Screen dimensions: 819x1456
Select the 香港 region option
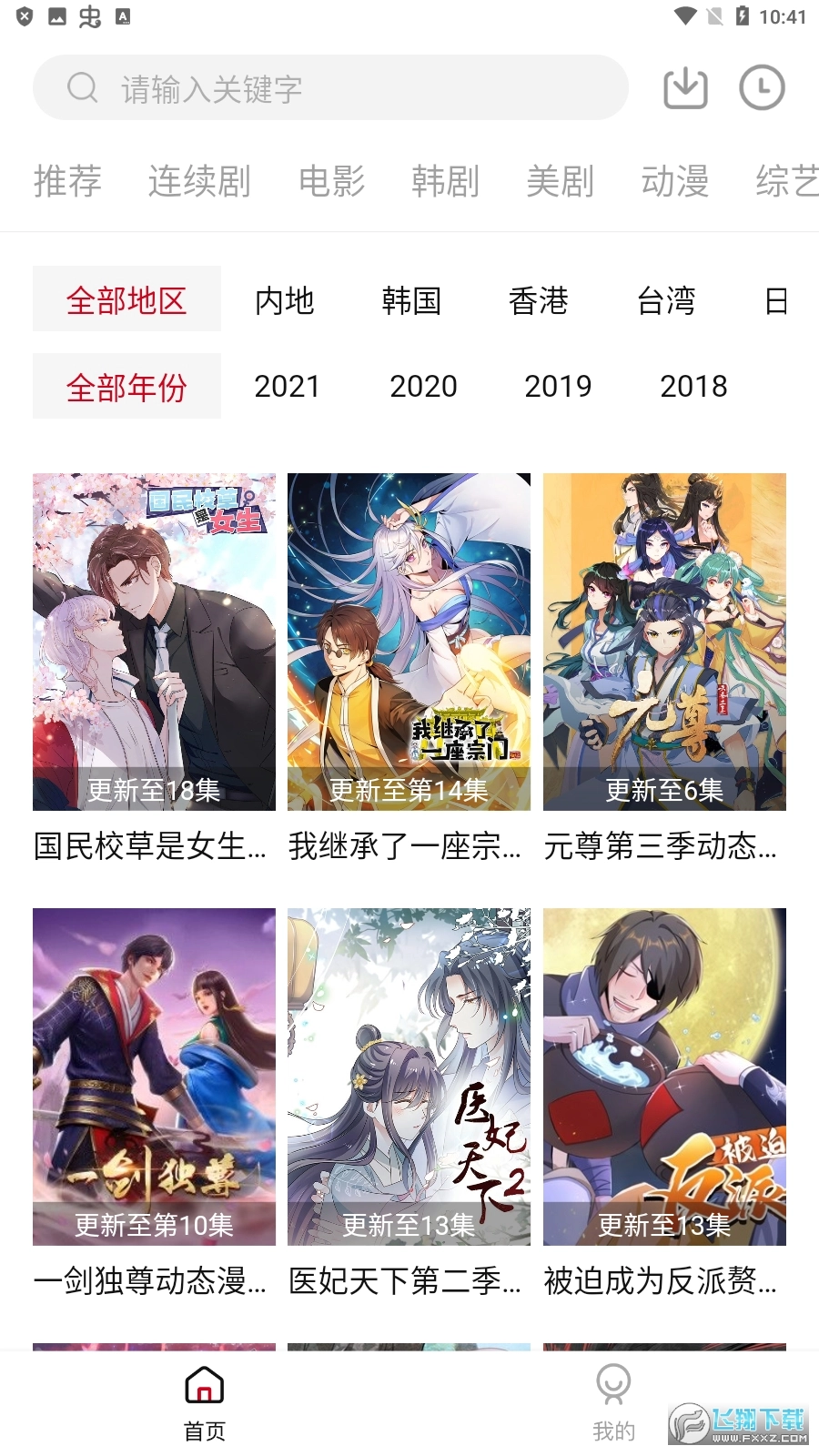pos(540,301)
